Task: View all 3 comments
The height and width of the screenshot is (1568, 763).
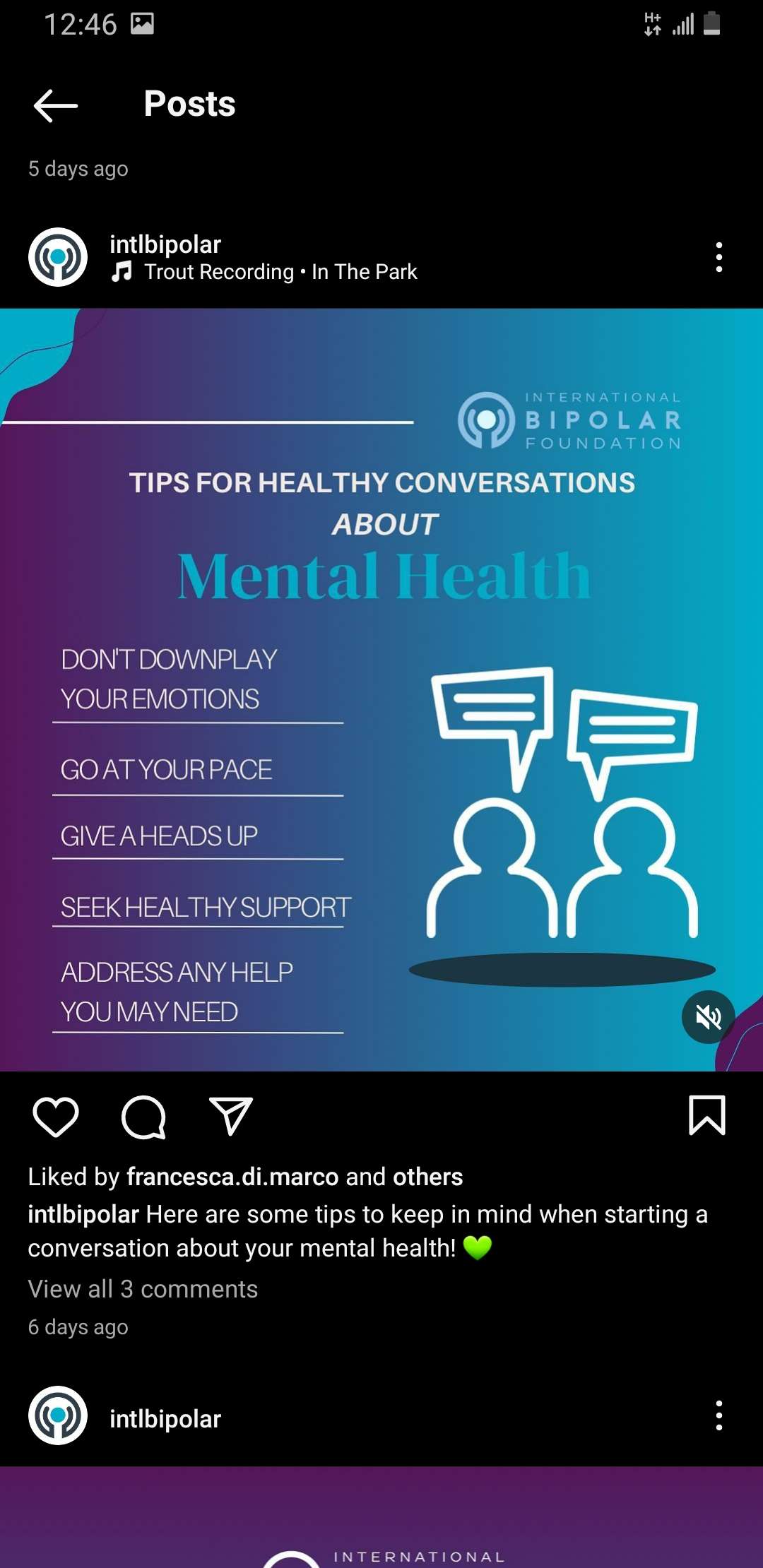Action: point(143,1289)
